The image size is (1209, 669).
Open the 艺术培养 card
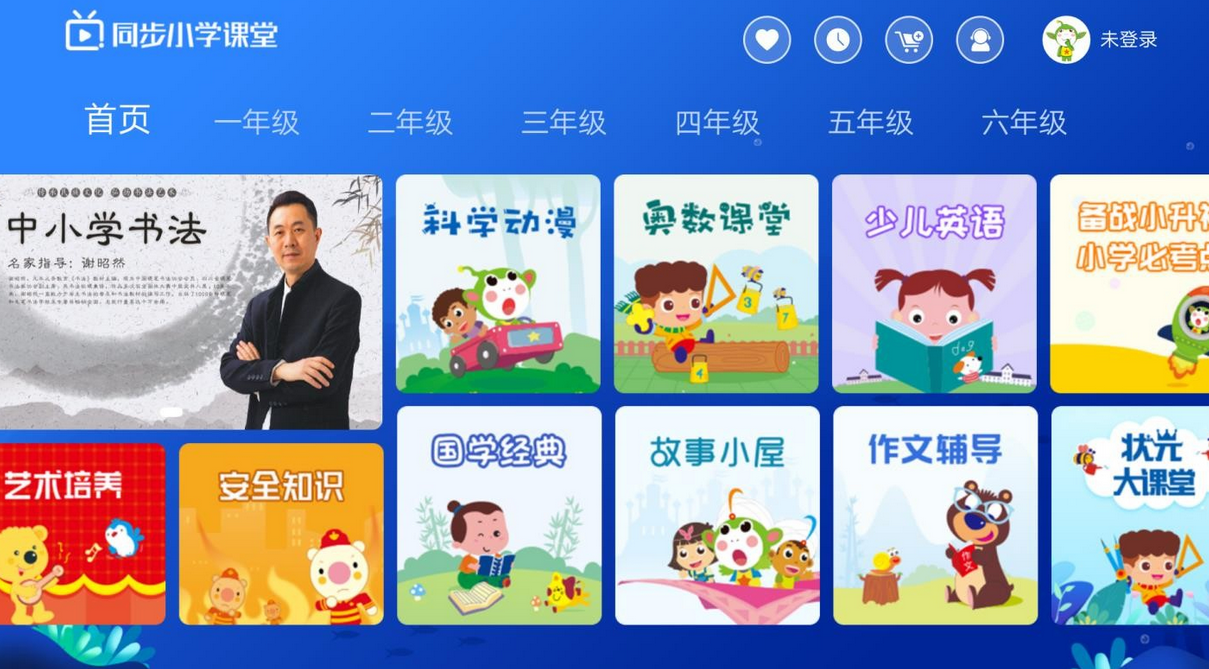(82, 534)
